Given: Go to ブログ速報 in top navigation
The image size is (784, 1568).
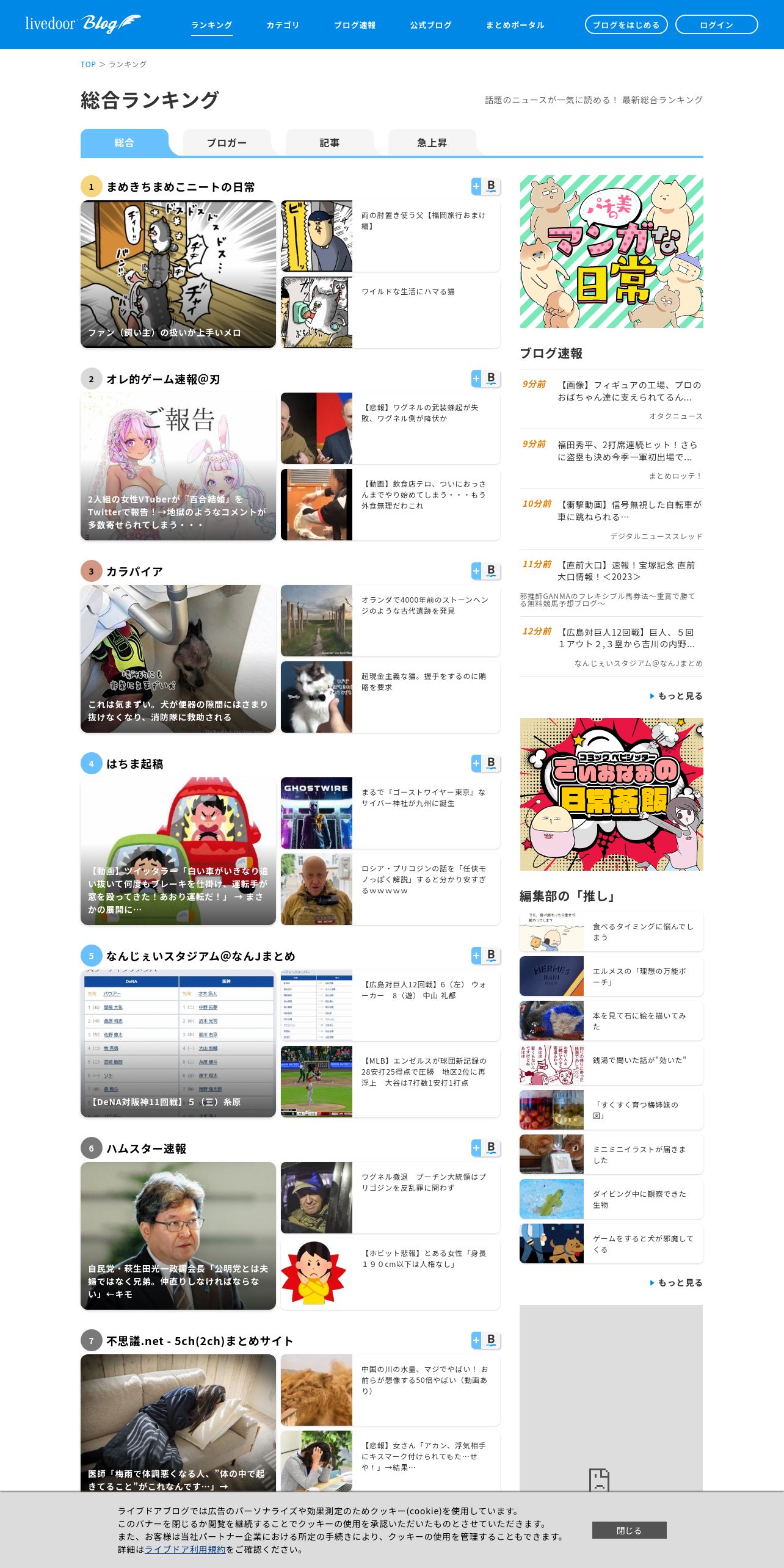Looking at the screenshot, I should (355, 25).
